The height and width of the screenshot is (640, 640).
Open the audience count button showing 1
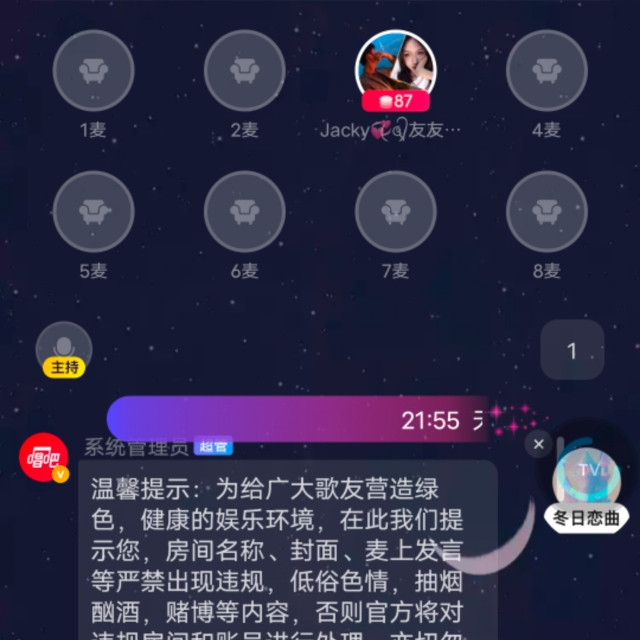572,351
